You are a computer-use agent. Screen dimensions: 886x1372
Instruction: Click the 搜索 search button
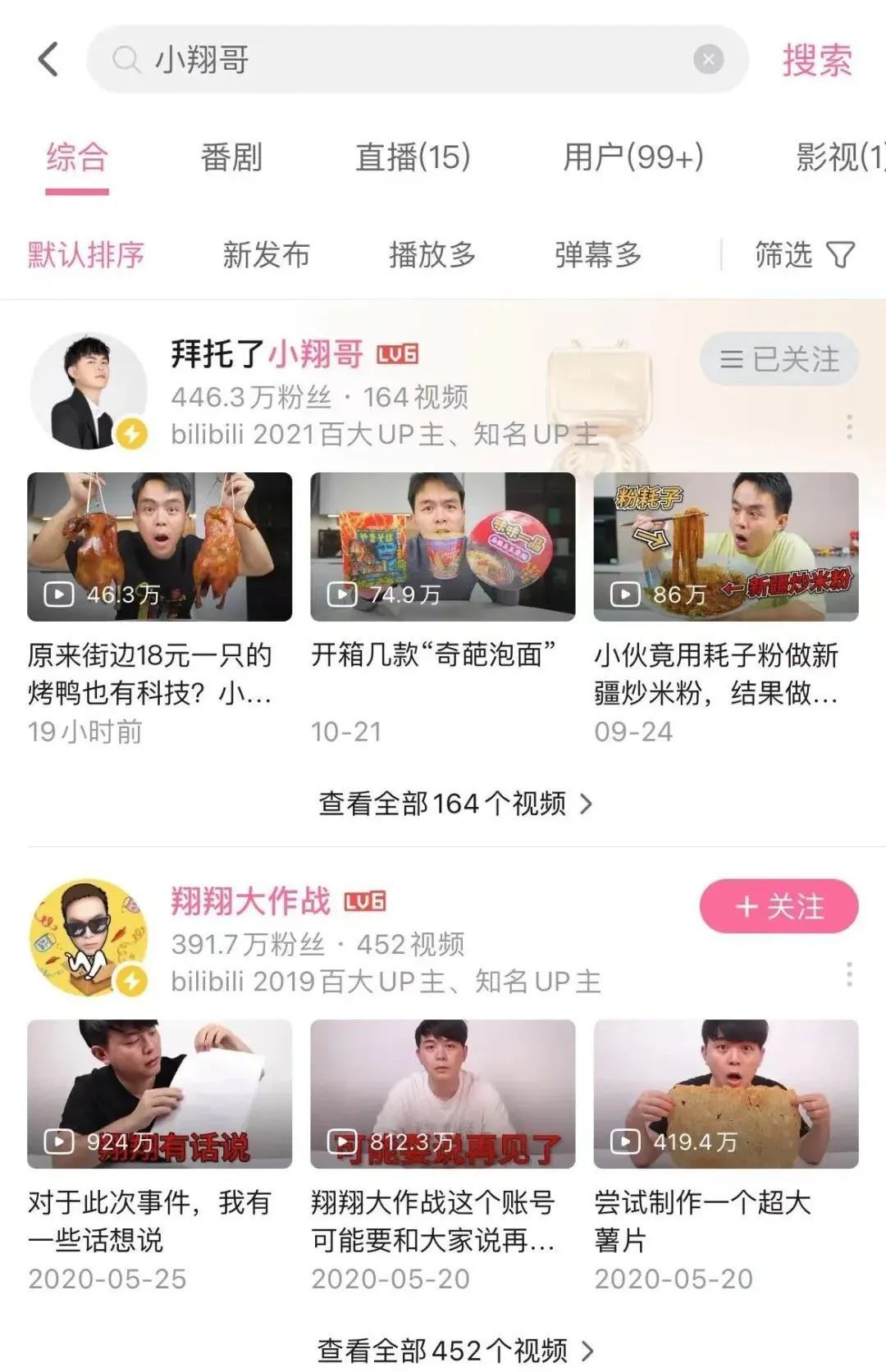pos(816,59)
